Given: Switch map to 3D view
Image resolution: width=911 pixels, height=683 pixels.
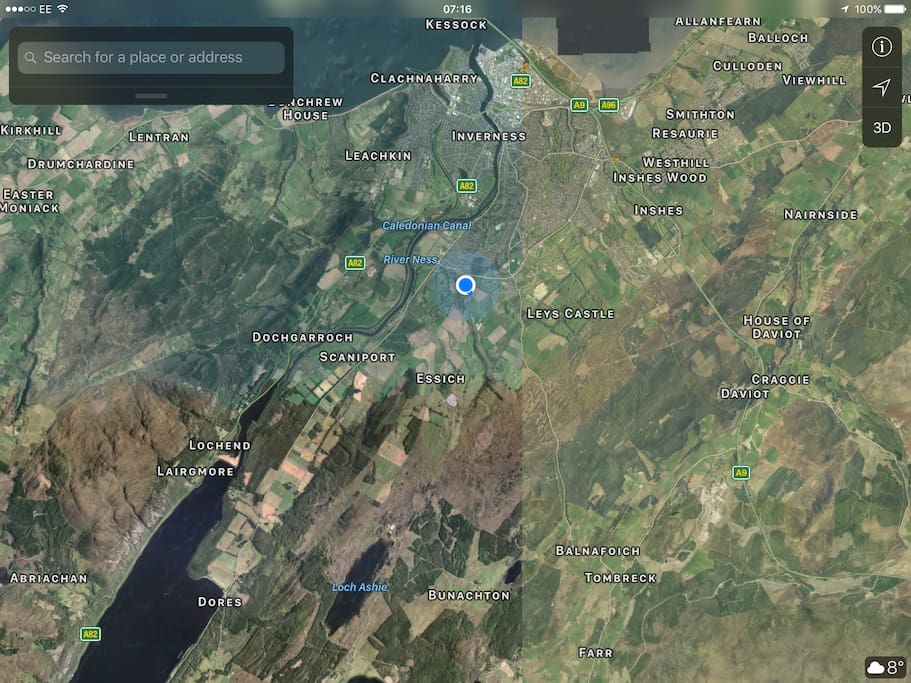Looking at the screenshot, I should click(881, 128).
